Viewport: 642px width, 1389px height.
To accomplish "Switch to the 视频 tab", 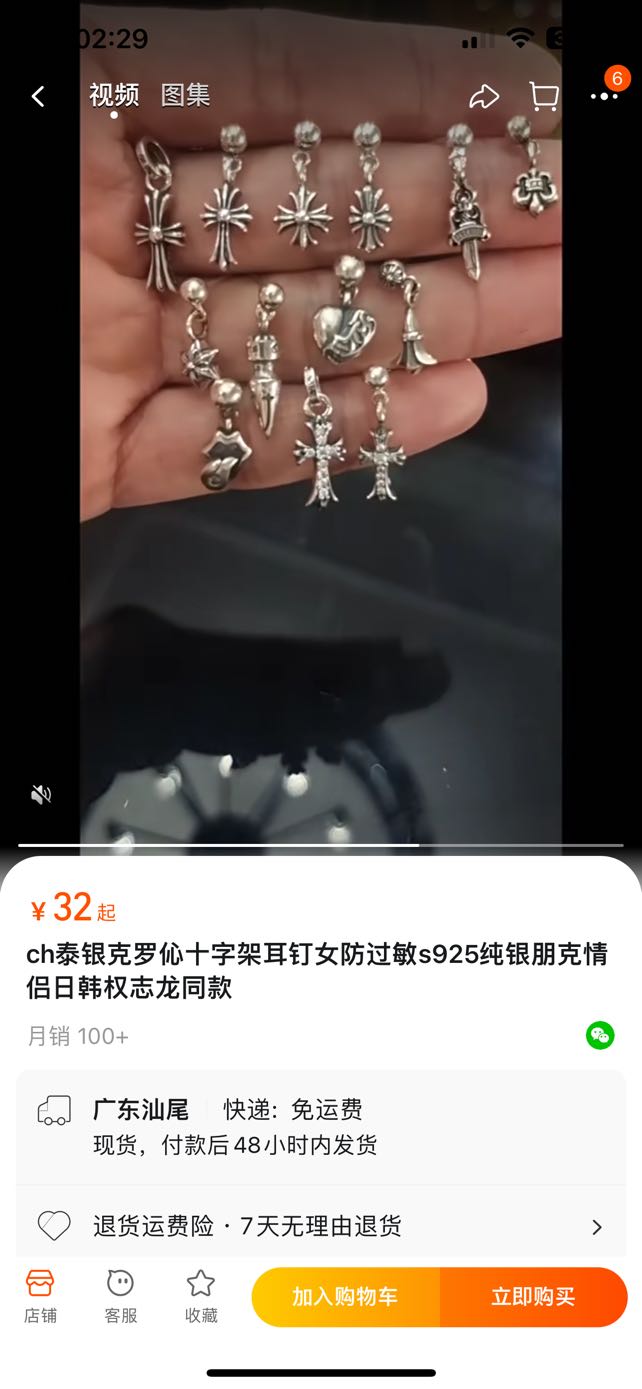I will pyautogui.click(x=114, y=95).
